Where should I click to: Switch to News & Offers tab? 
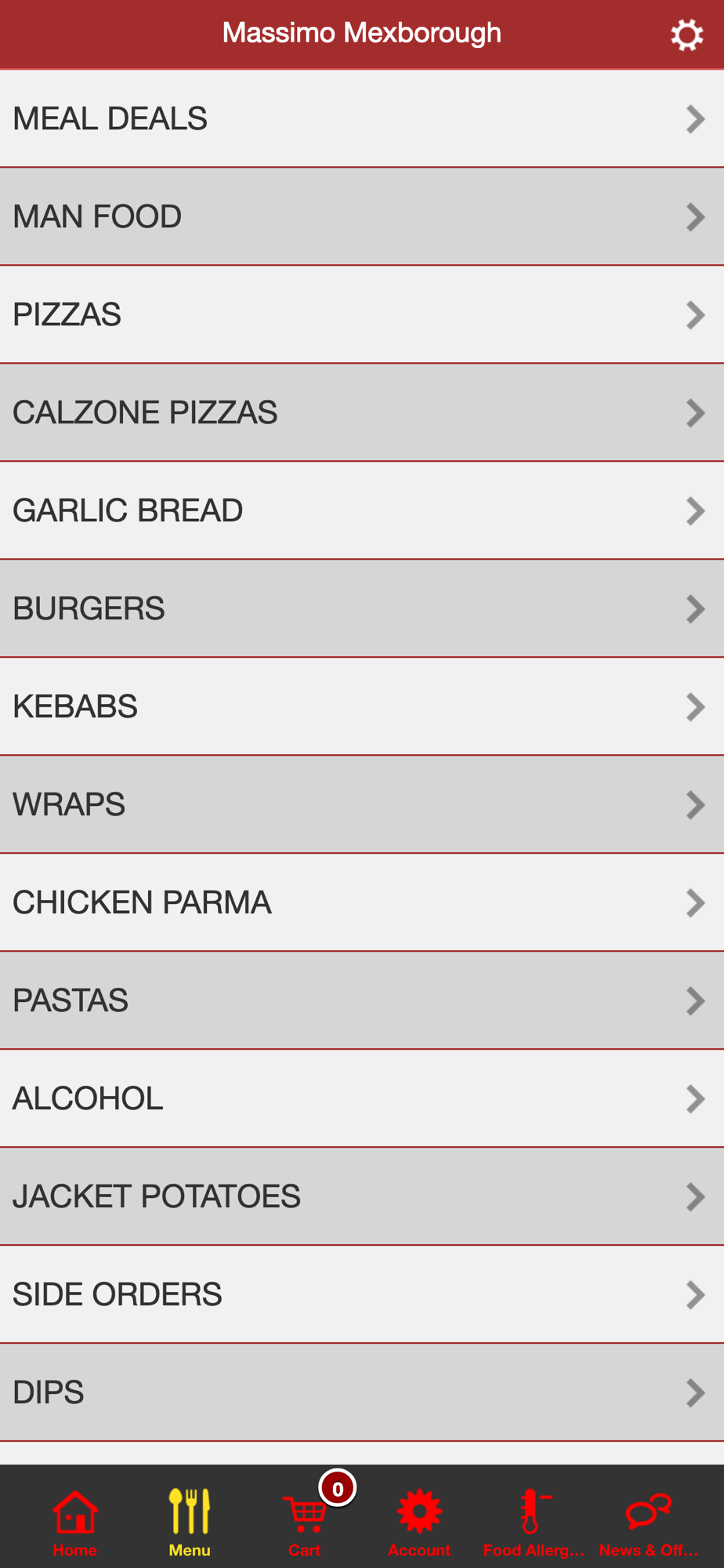coord(649,1523)
